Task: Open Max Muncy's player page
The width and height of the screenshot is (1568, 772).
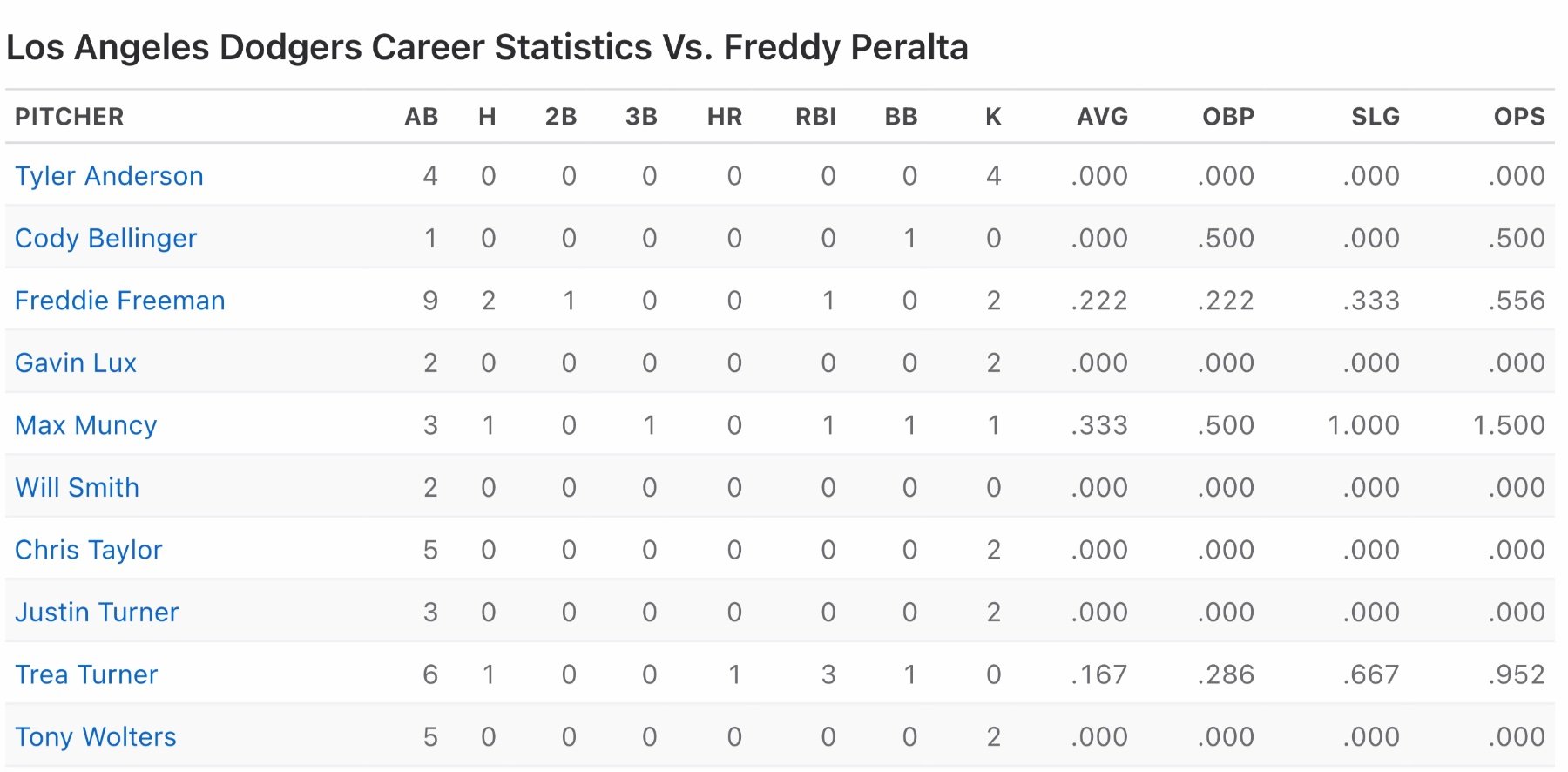Action: click(85, 425)
